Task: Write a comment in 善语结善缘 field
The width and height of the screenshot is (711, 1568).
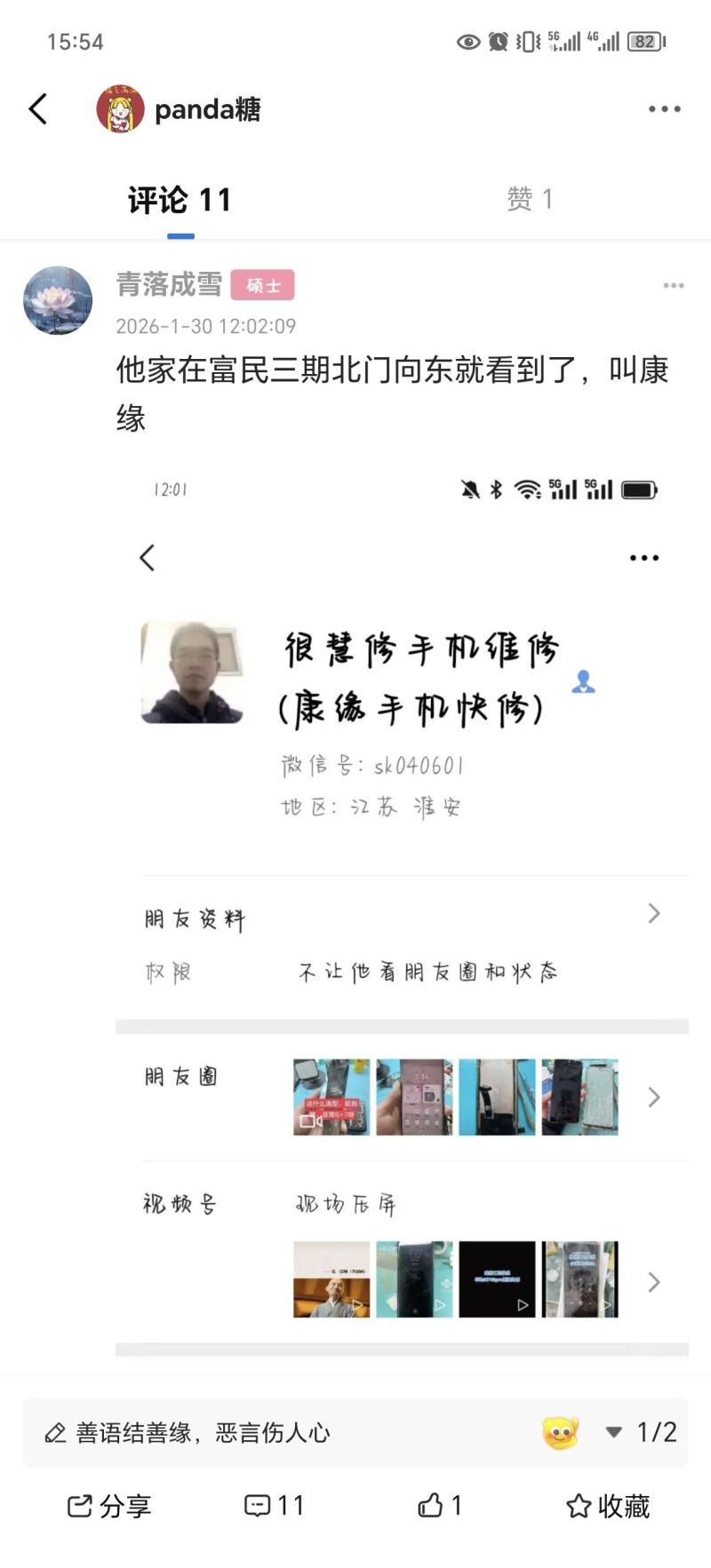Action: 267,1433
